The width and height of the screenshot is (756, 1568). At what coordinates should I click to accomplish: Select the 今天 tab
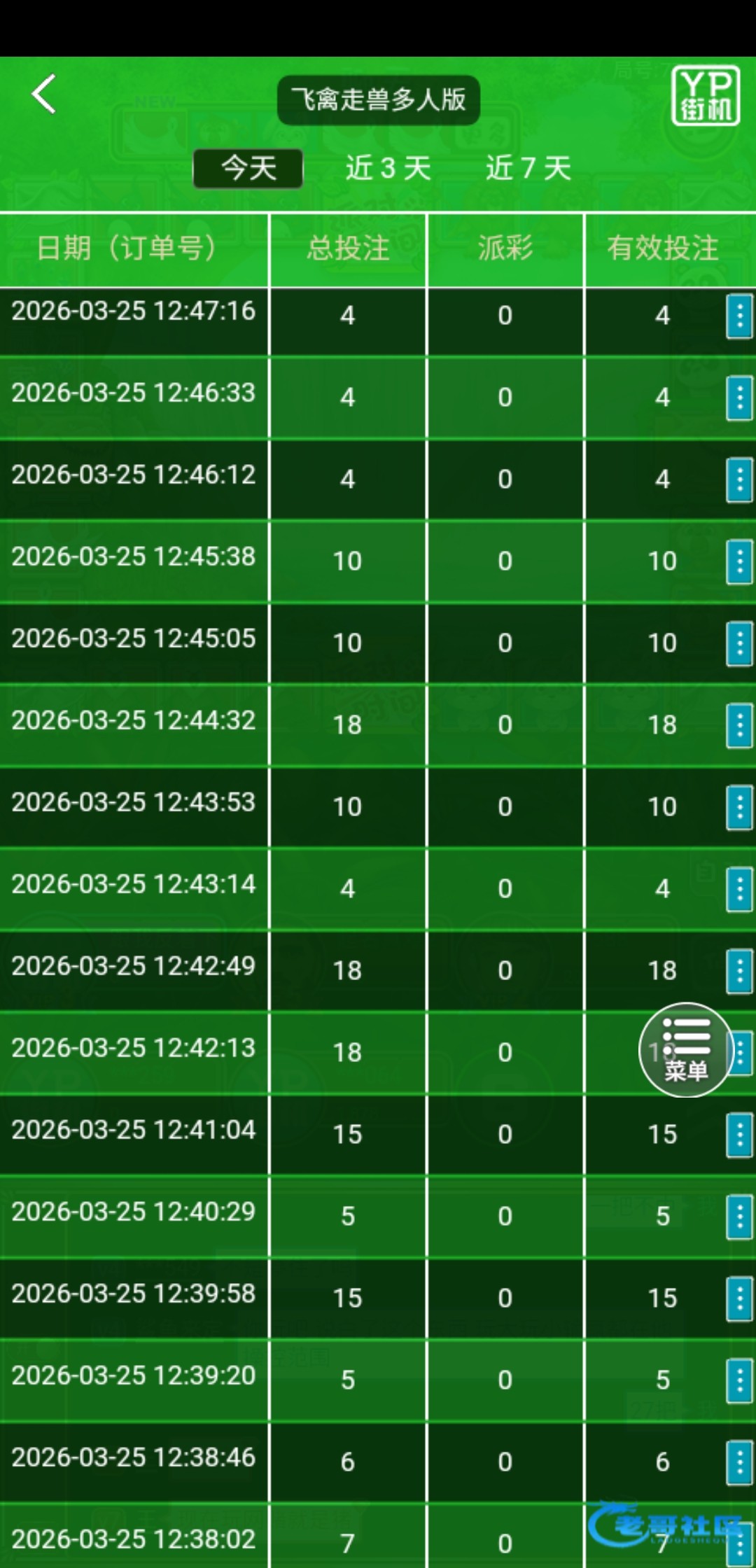(248, 169)
